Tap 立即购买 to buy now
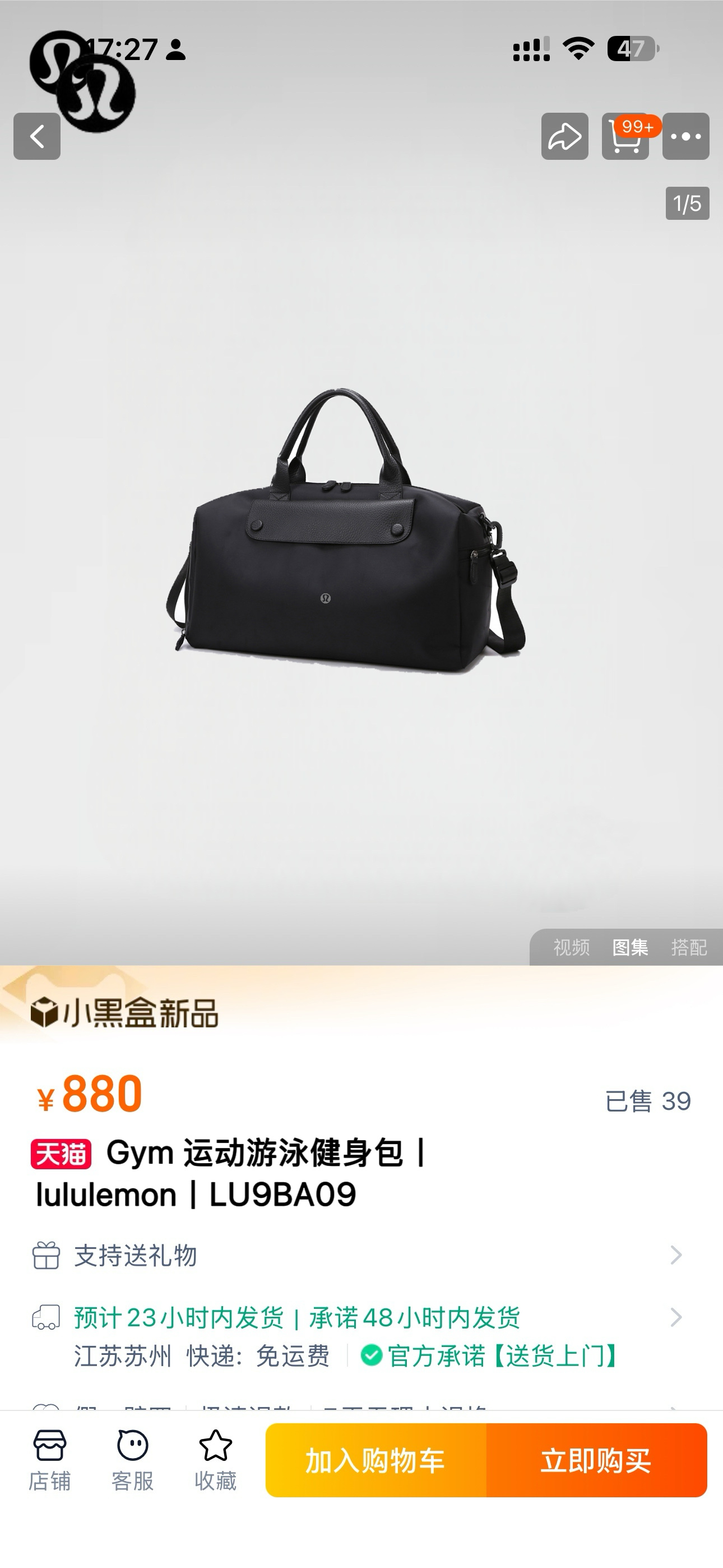Viewport: 723px width, 1568px height. pyautogui.click(x=596, y=1460)
